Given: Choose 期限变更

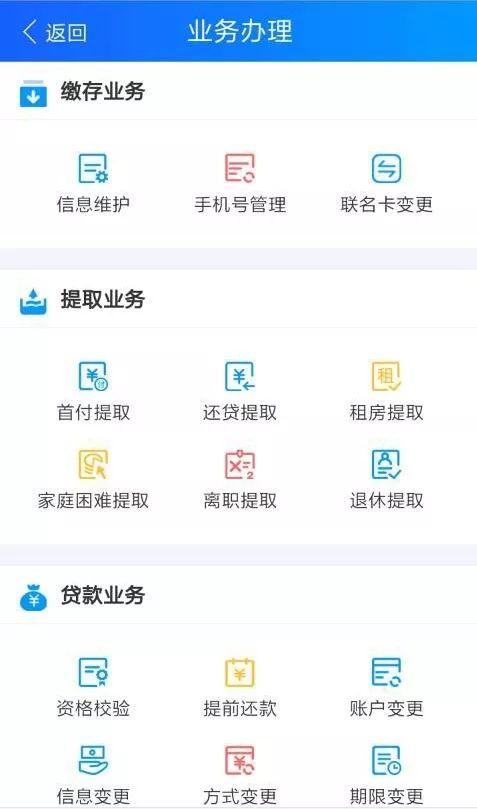Looking at the screenshot, I should pos(386,775).
